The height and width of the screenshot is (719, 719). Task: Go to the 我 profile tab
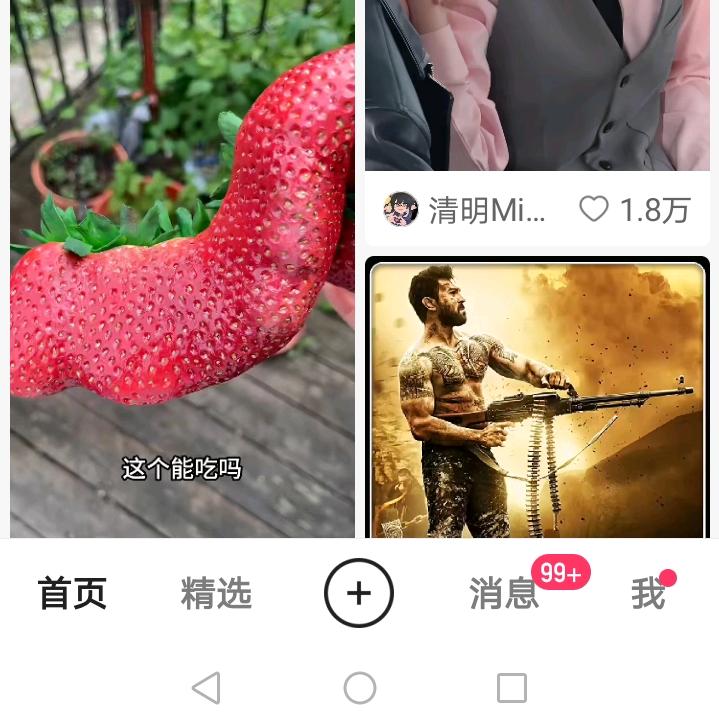648,594
